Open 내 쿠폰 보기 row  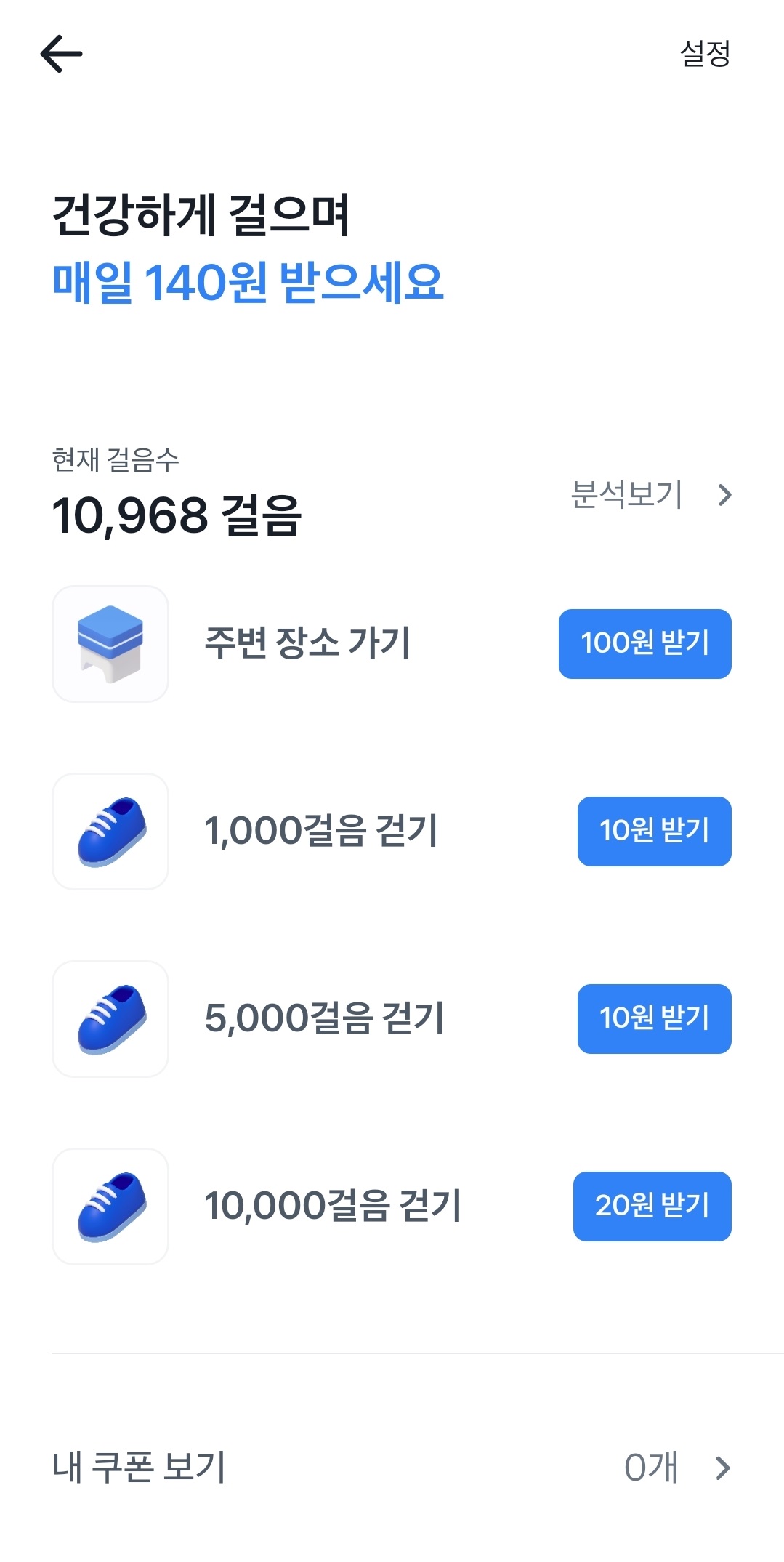pyautogui.click(x=392, y=1468)
